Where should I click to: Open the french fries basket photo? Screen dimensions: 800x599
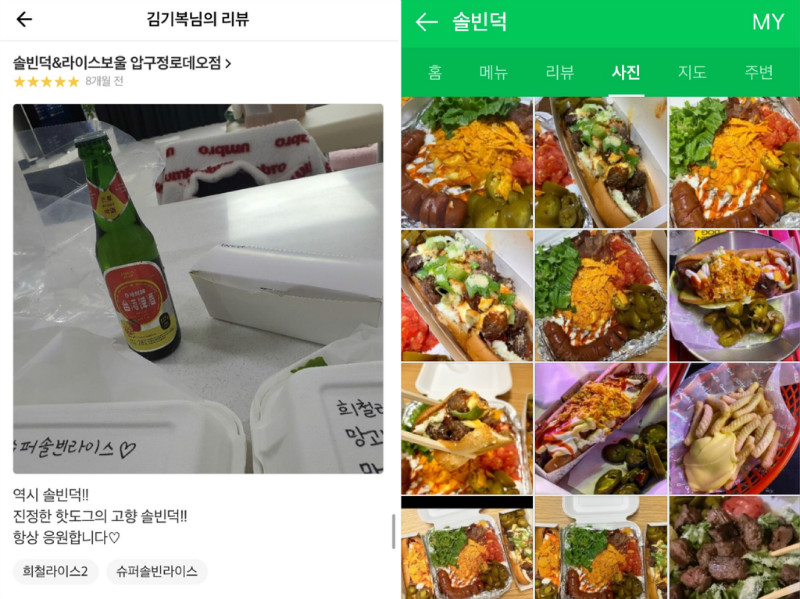click(x=734, y=428)
